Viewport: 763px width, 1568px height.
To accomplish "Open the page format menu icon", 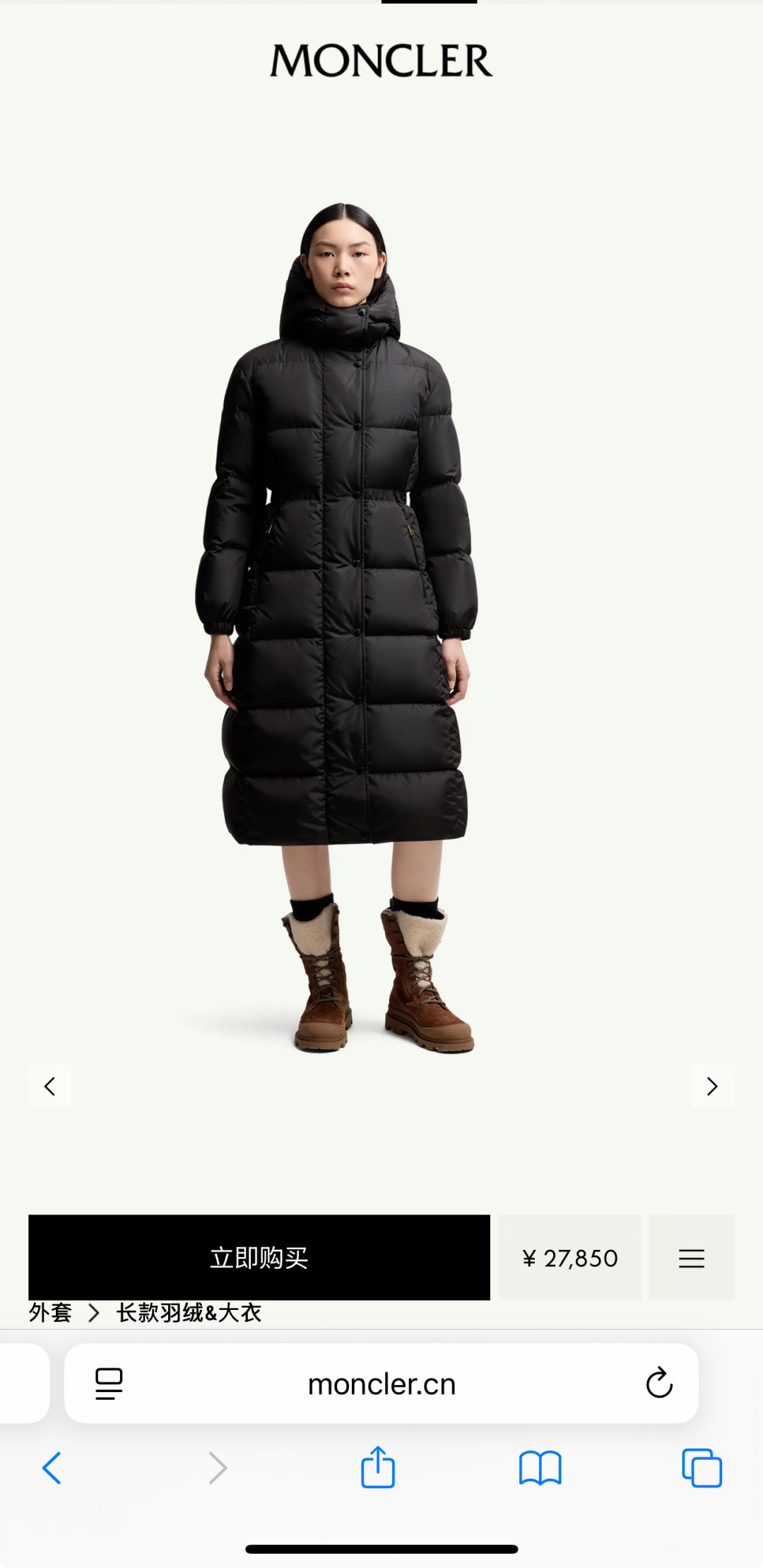I will [109, 1383].
